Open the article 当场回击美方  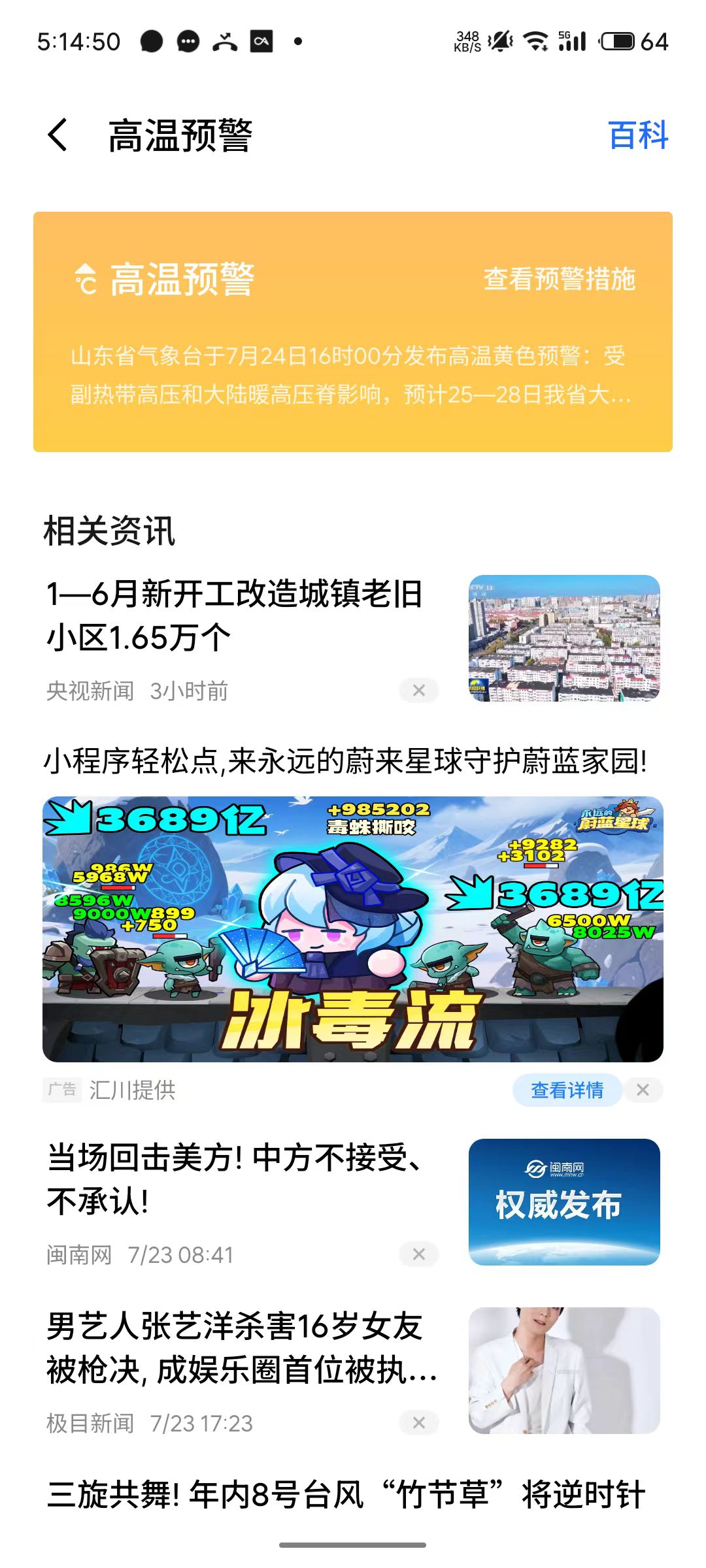235,1179
